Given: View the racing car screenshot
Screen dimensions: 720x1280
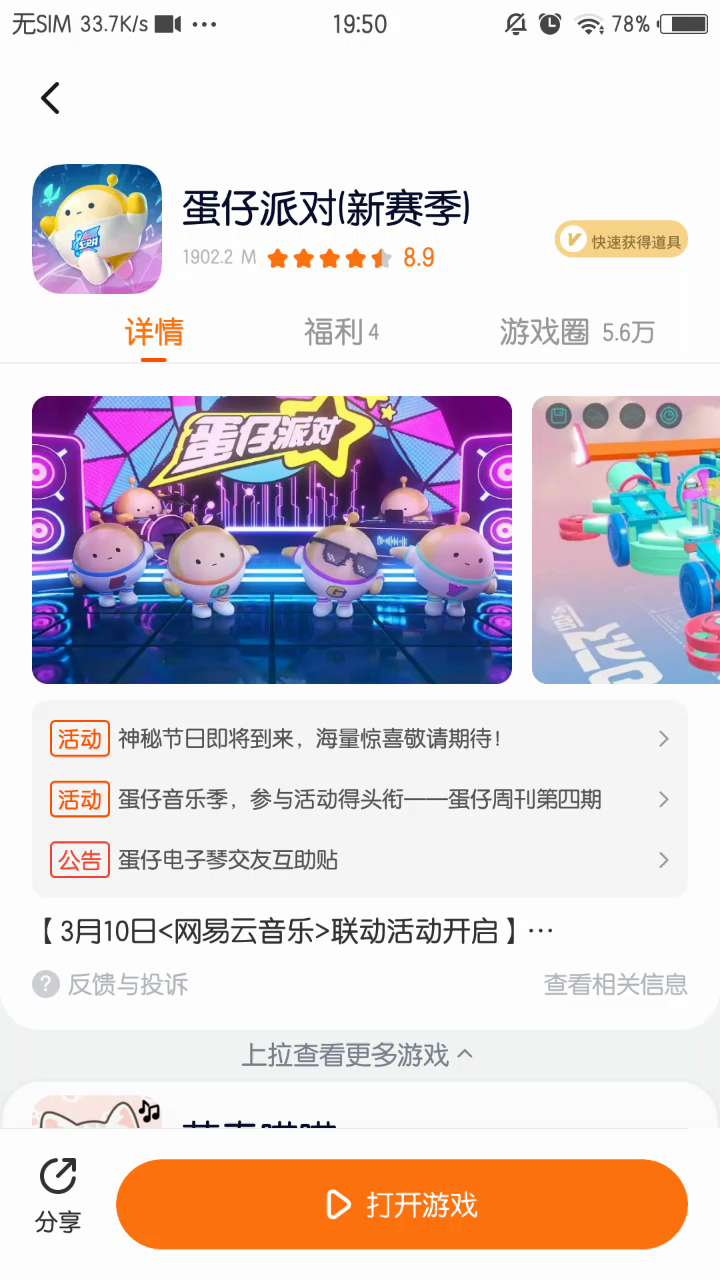Looking at the screenshot, I should 626,540.
